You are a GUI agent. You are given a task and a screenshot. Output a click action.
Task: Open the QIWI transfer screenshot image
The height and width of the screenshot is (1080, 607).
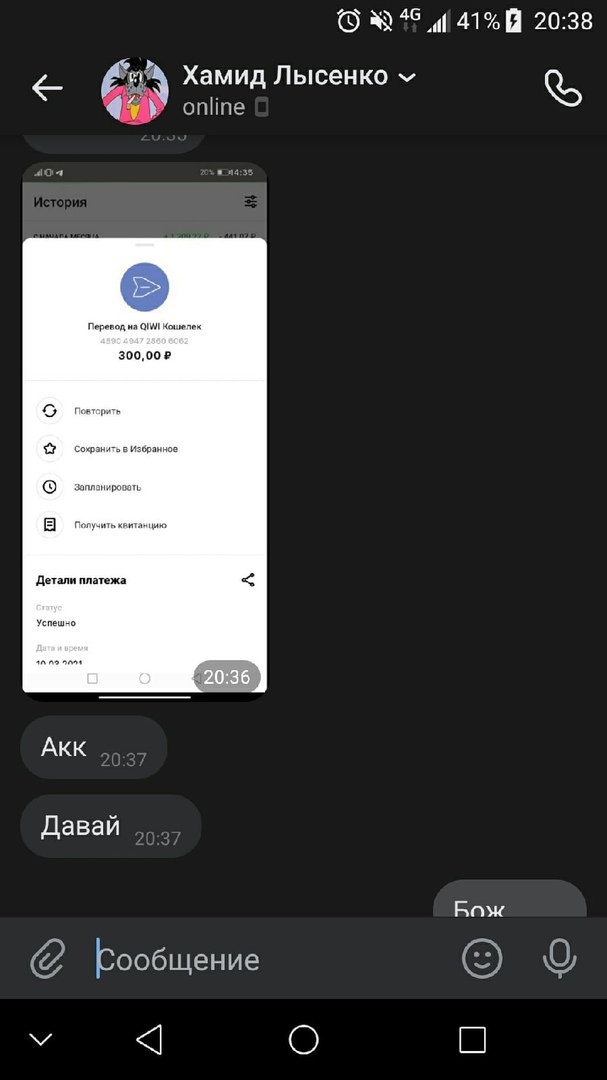click(145, 430)
